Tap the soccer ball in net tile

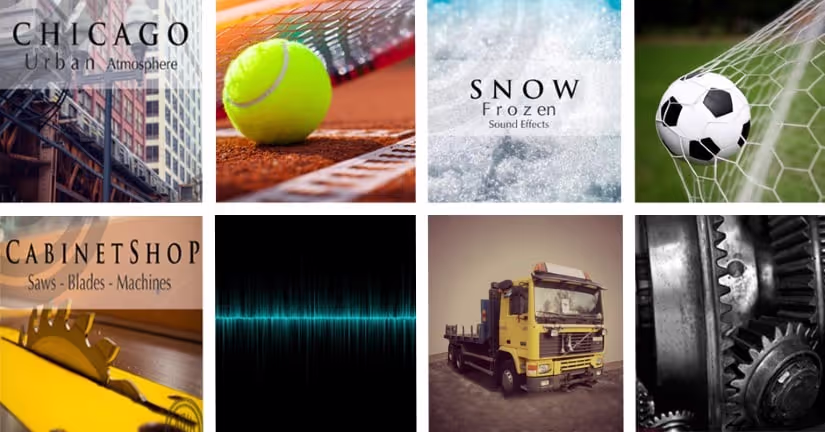(x=729, y=100)
